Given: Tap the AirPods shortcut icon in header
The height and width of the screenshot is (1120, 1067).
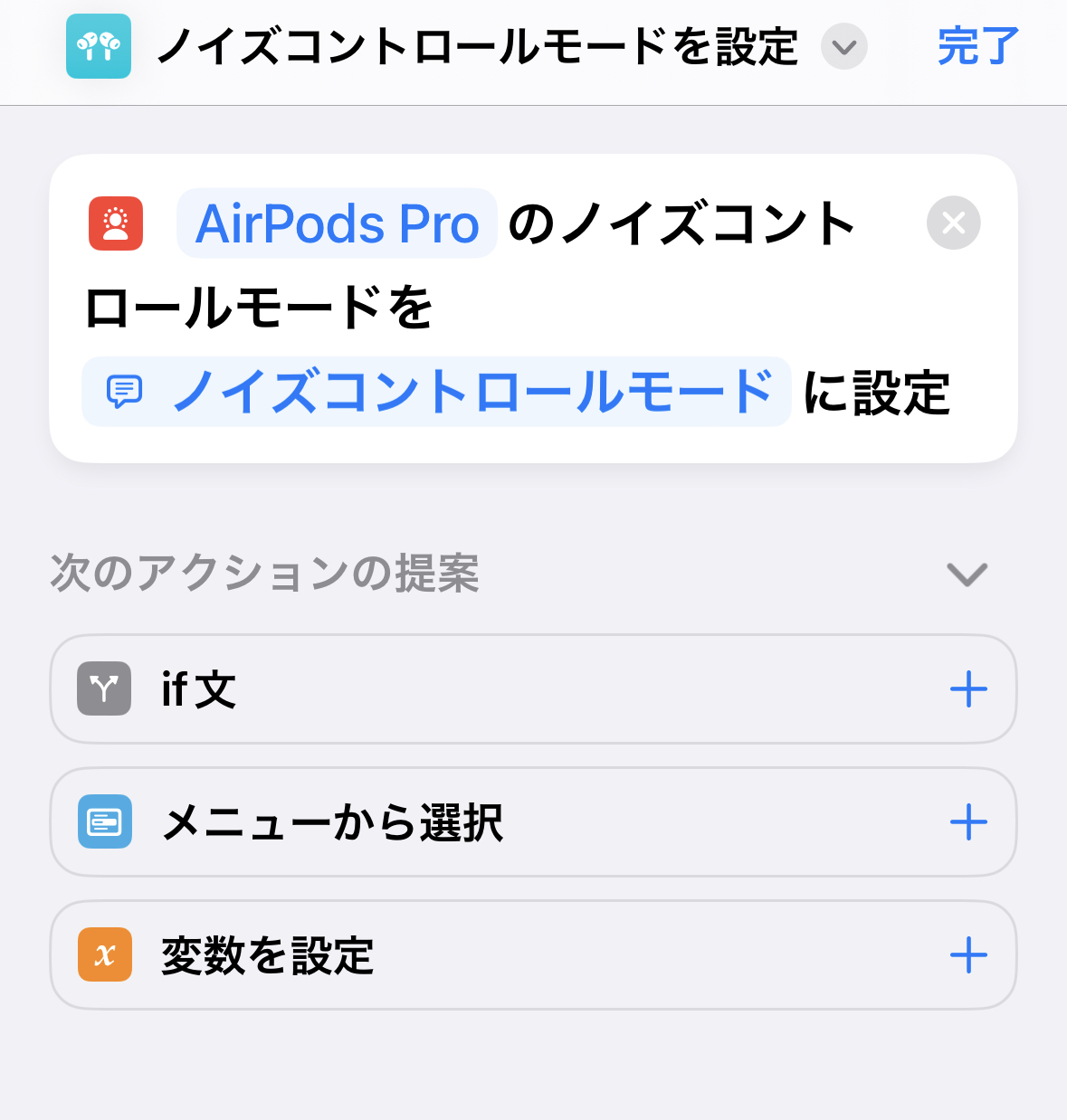Looking at the screenshot, I should coord(99,46).
